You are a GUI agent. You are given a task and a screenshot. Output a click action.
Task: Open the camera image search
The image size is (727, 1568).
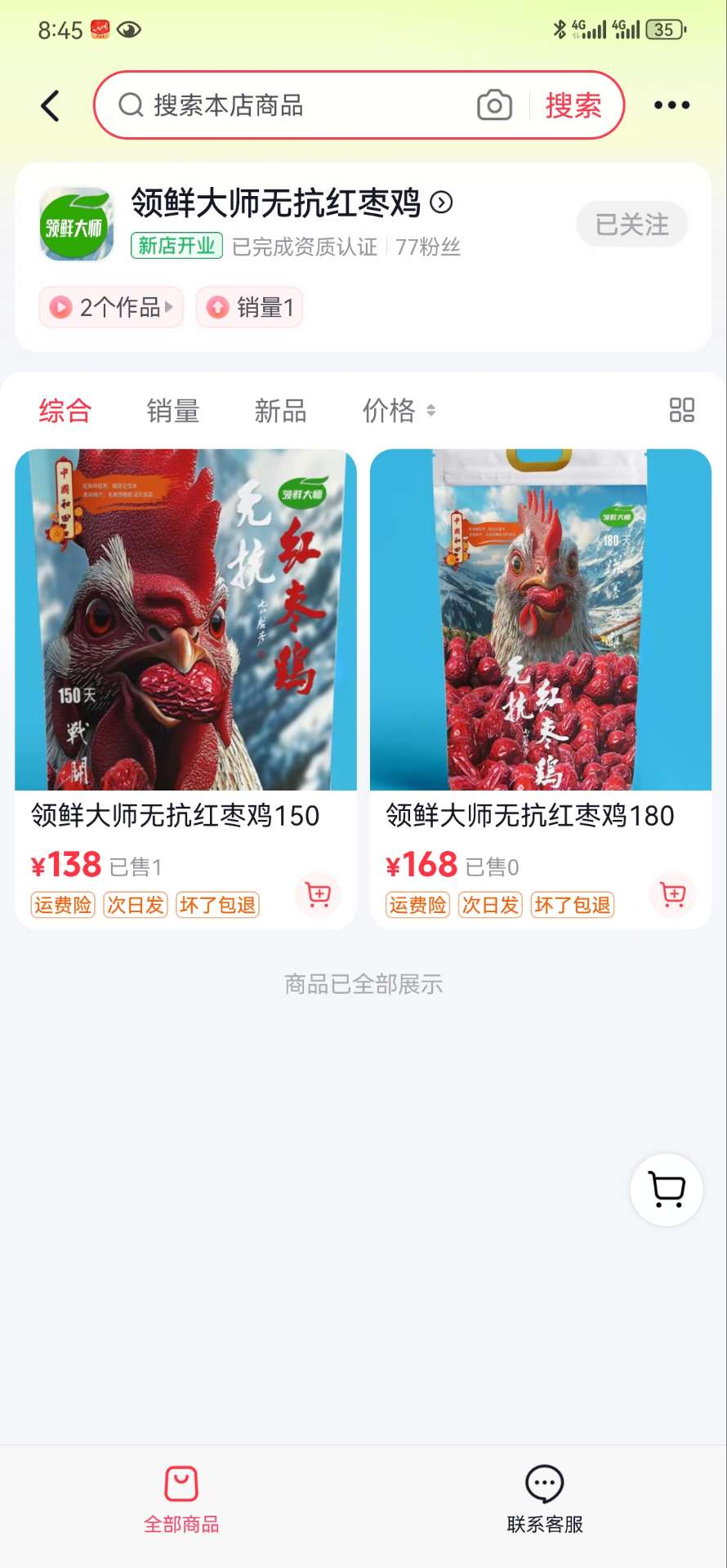(494, 105)
